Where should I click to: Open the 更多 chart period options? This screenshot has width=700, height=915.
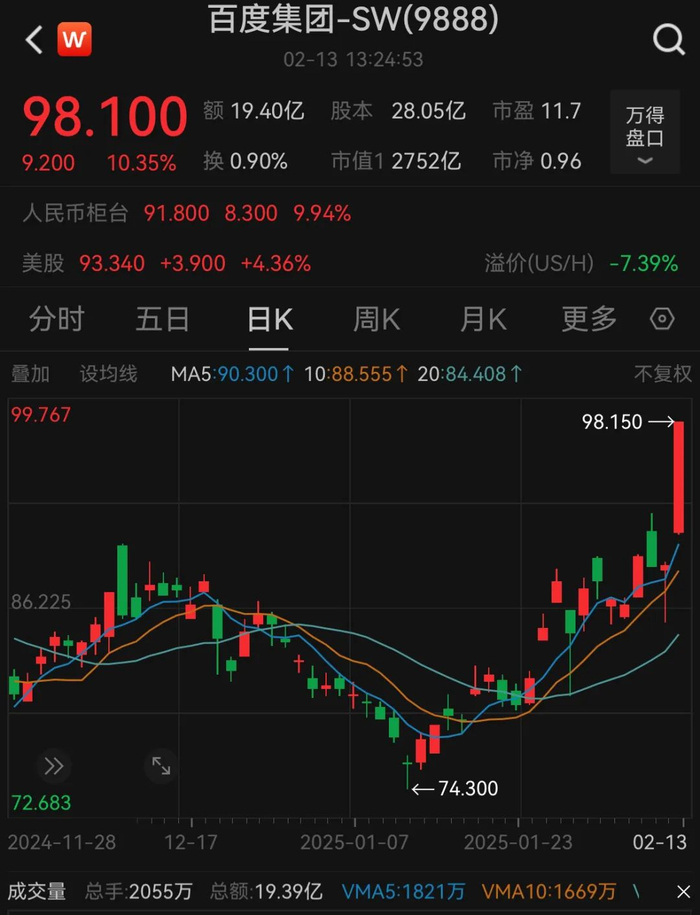589,320
